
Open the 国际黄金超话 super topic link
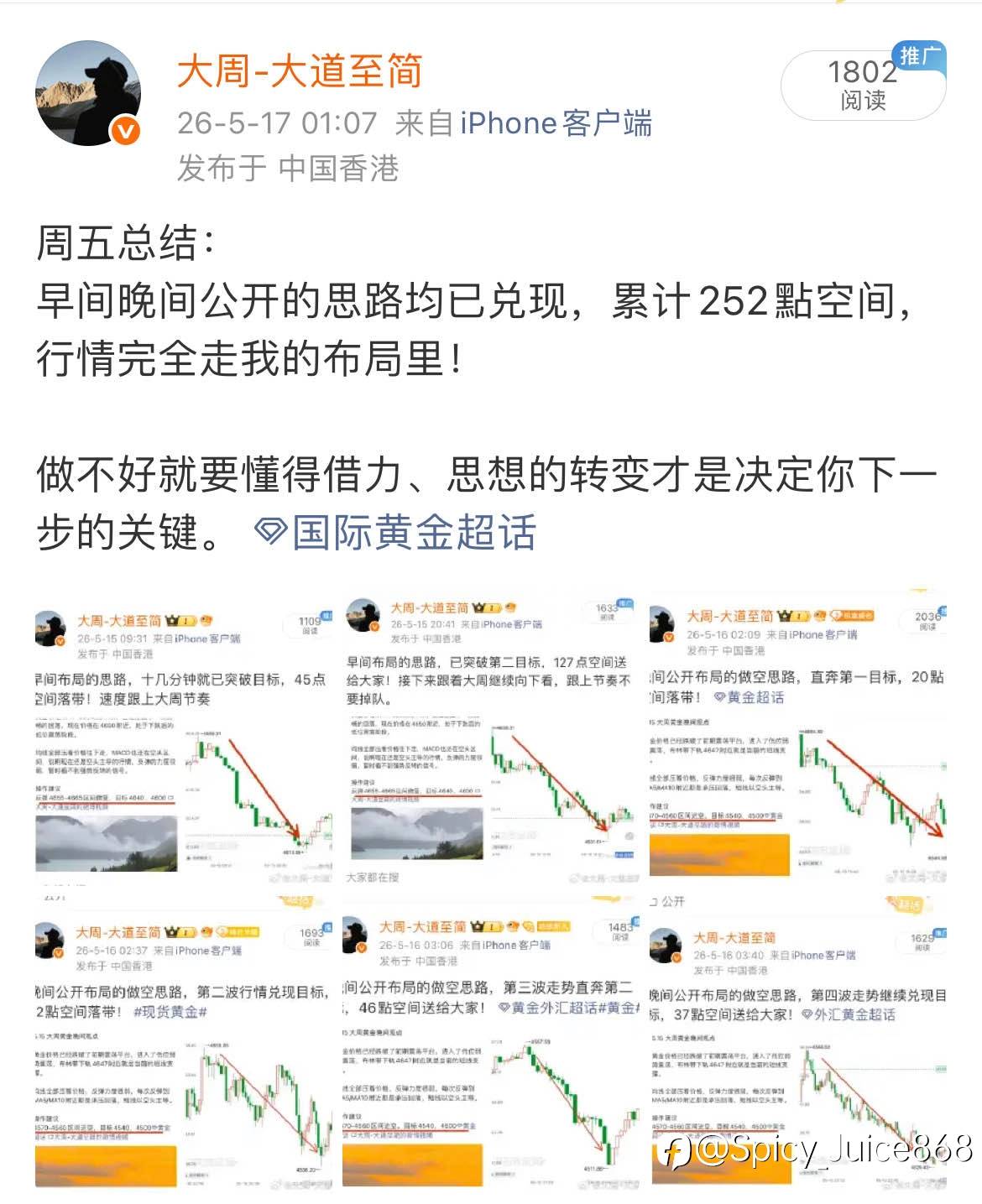click(x=395, y=532)
